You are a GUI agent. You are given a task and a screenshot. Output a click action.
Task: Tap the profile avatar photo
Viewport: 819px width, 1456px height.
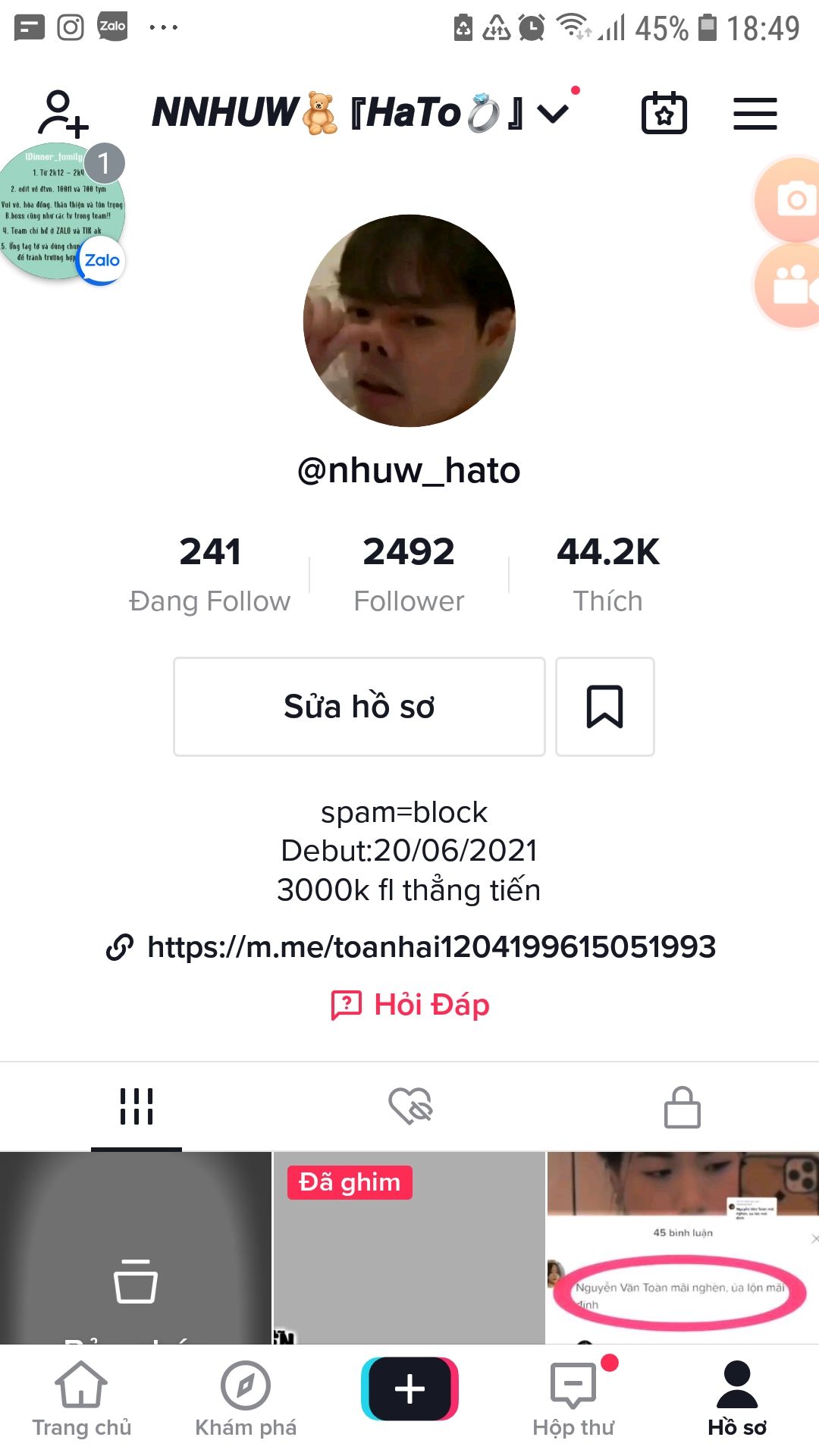click(409, 321)
